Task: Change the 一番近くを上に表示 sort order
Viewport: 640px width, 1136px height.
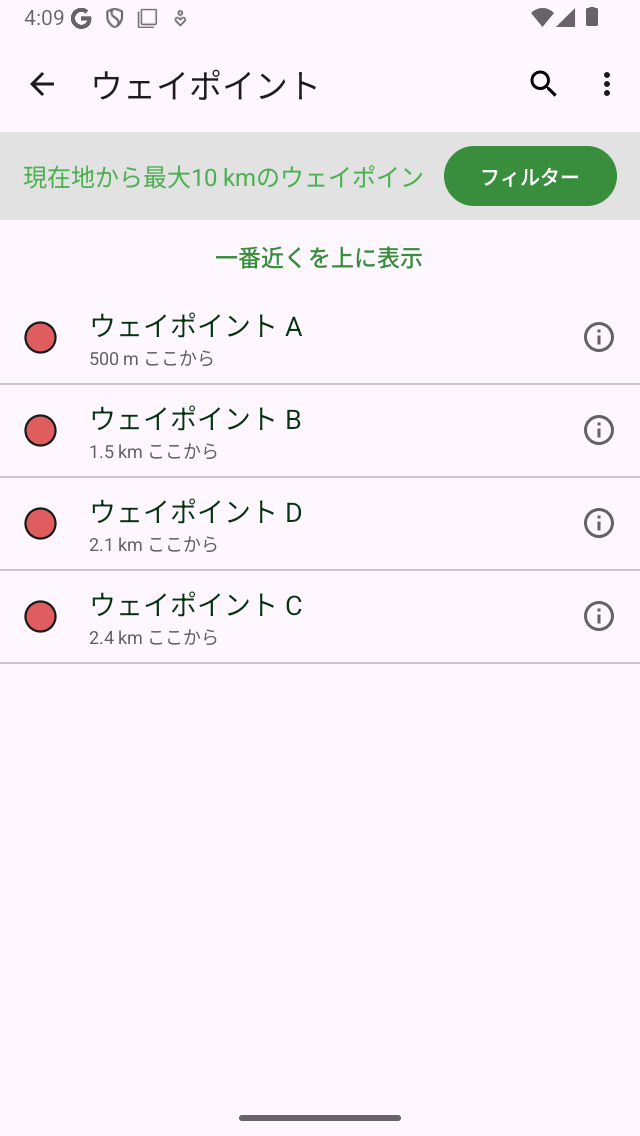Action: (319, 258)
